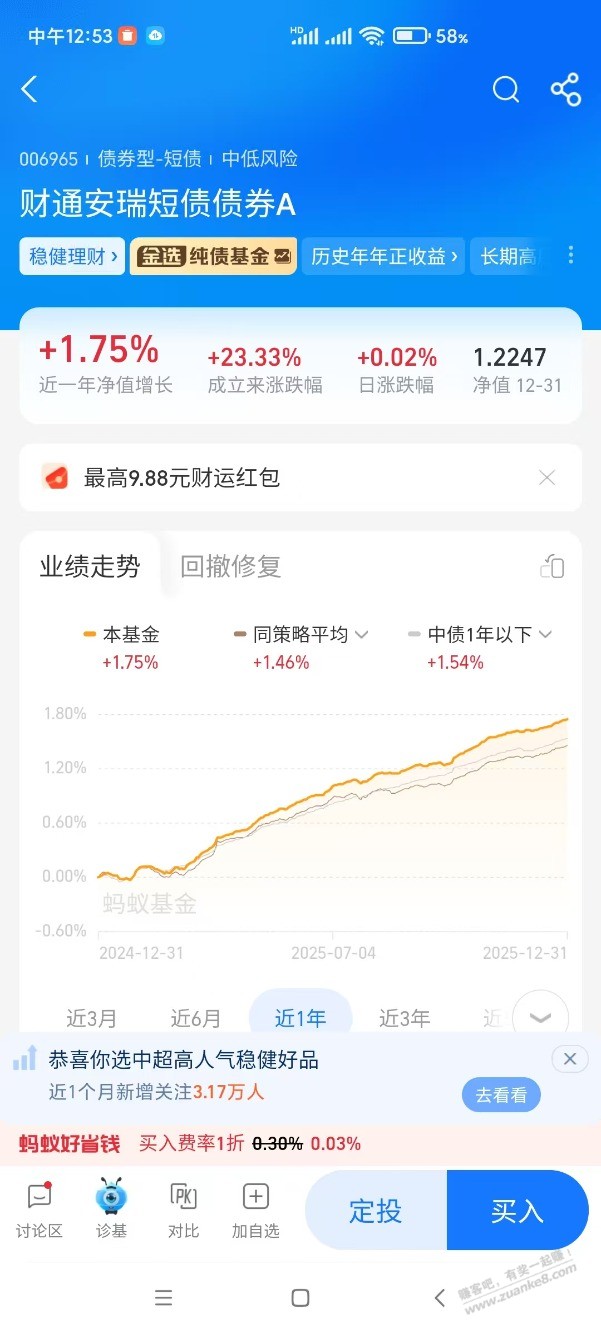The height and width of the screenshot is (1334, 601).
Task: Tap 买入 to buy the fund
Action: click(517, 1211)
